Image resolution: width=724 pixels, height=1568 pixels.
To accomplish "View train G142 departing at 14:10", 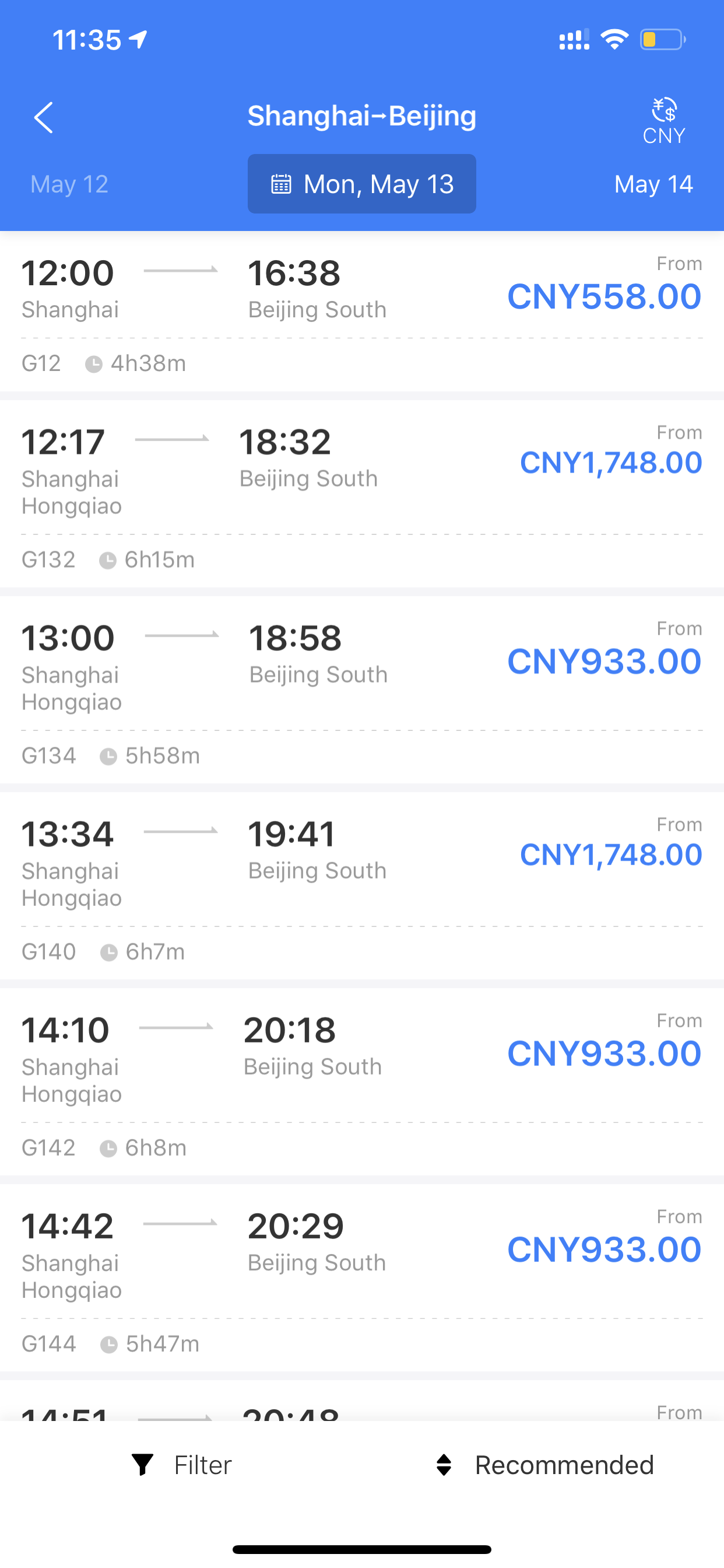I will click(x=362, y=1082).
